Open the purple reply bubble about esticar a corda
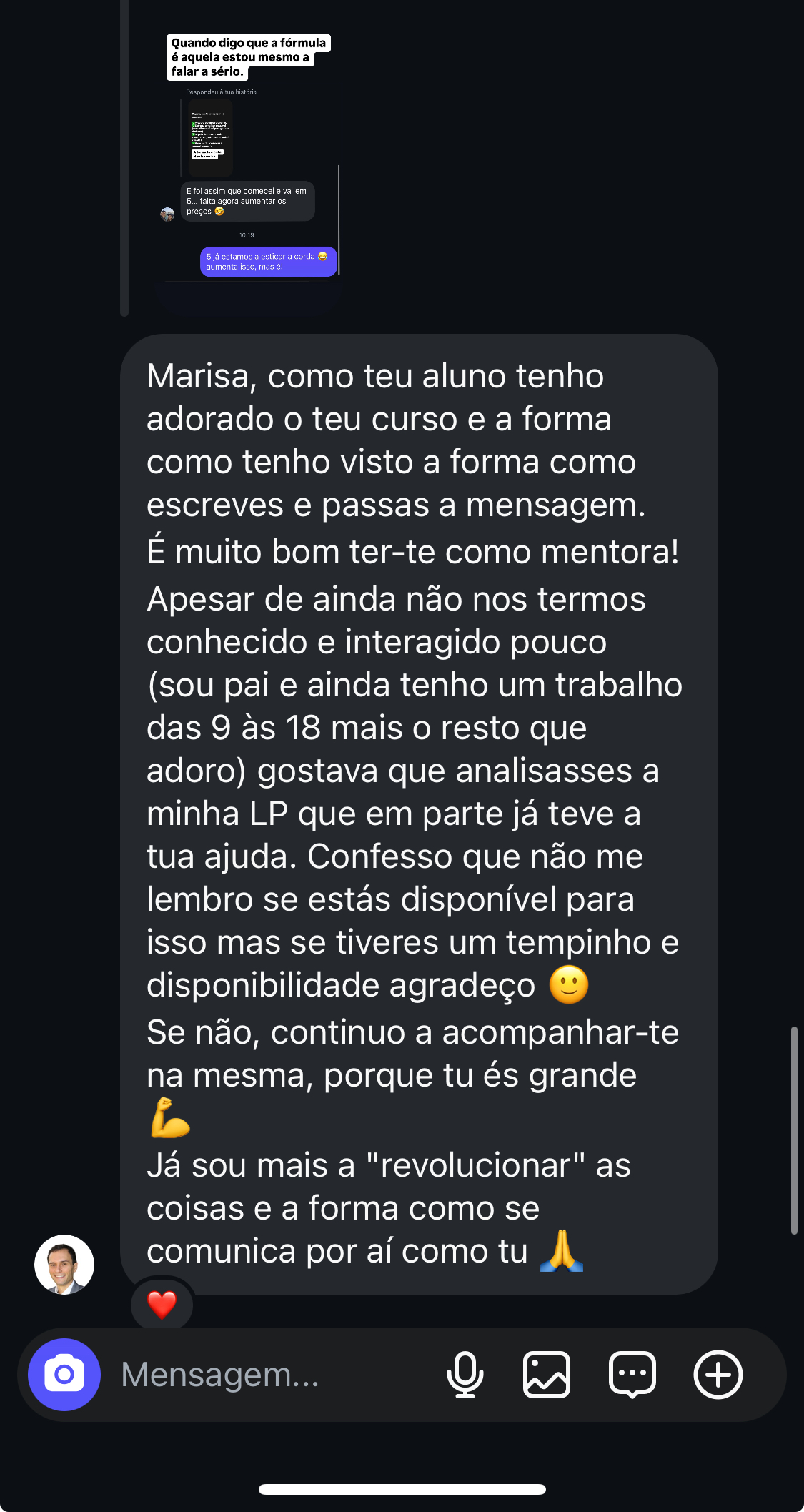This screenshot has width=804, height=1512. tap(267, 261)
